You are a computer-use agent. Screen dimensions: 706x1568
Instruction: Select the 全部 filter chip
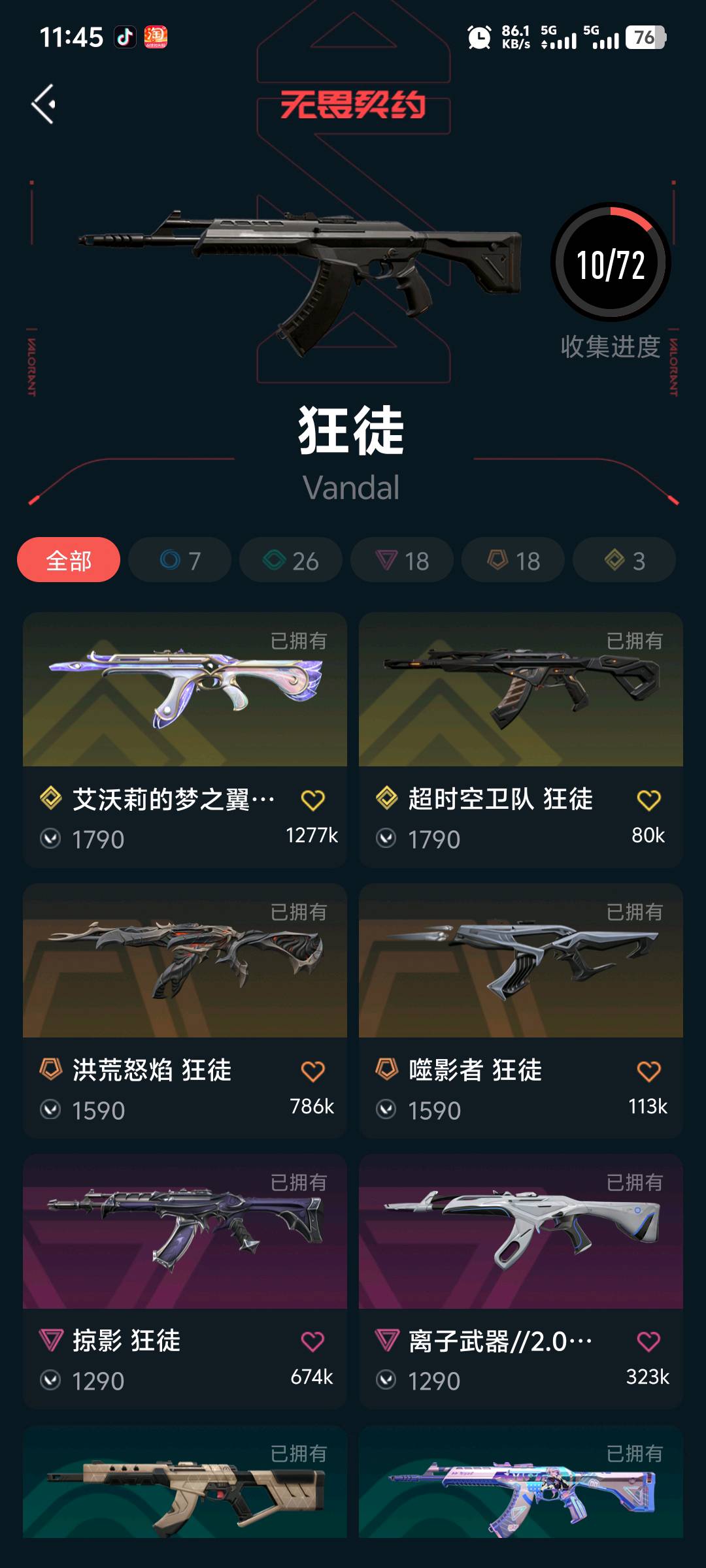[69, 560]
